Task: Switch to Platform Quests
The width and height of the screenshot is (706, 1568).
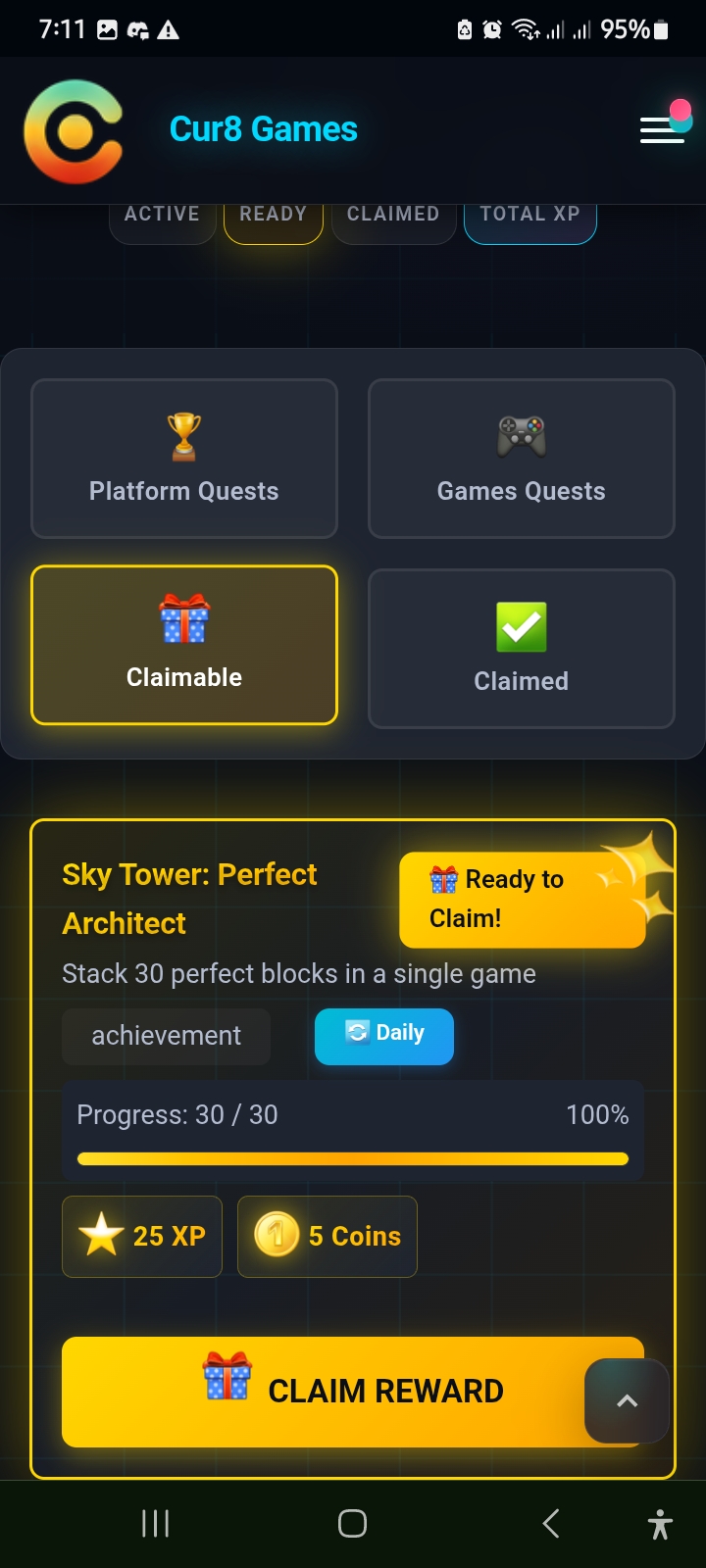Action: pyautogui.click(x=184, y=459)
